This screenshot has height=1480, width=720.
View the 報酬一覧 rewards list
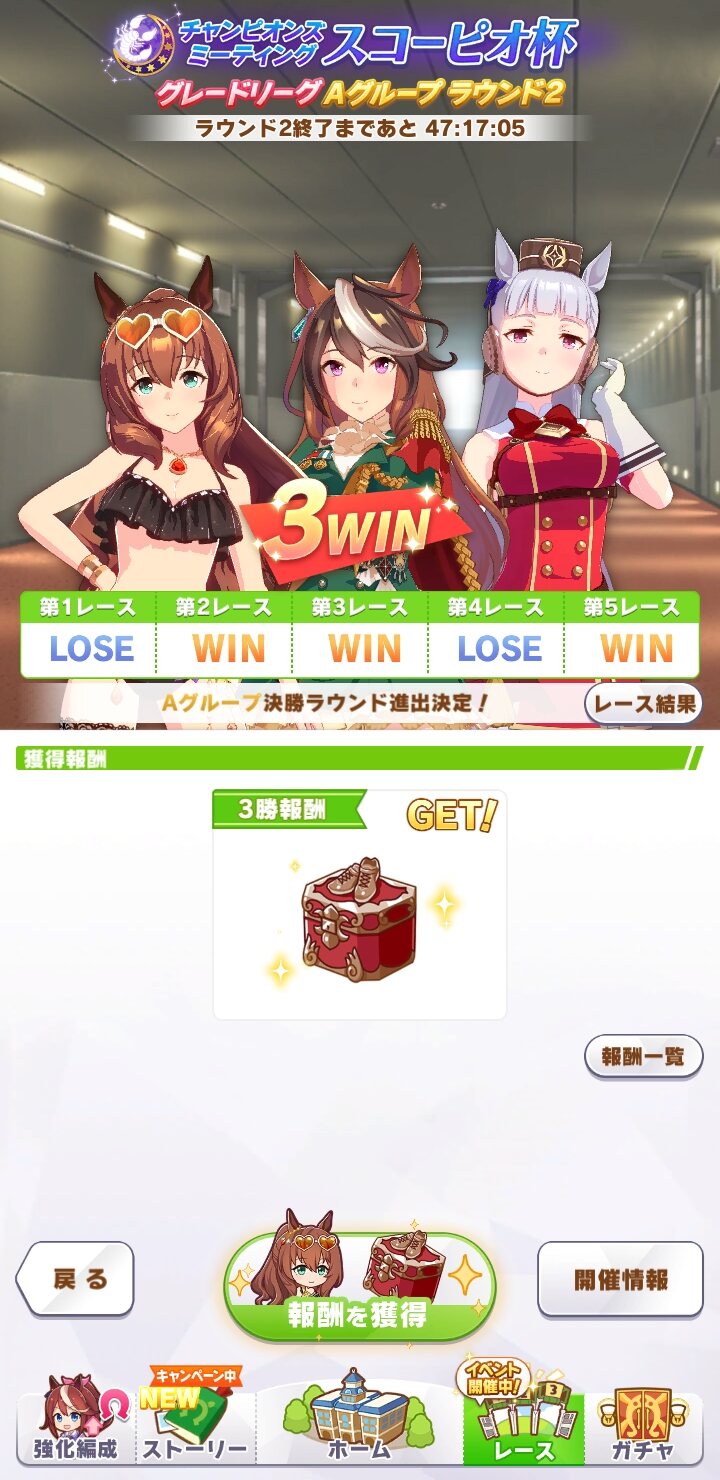point(644,1057)
